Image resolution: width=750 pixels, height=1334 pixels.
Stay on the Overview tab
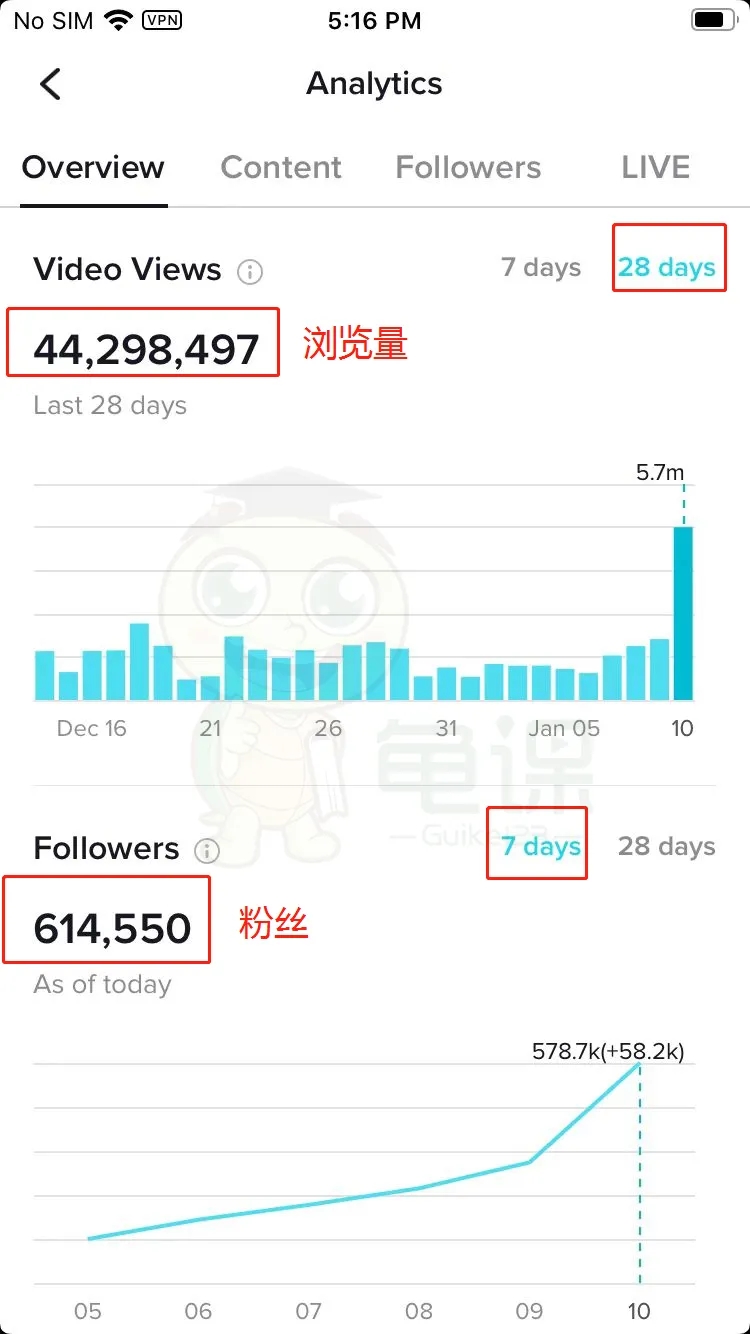pyautogui.click(x=93, y=167)
